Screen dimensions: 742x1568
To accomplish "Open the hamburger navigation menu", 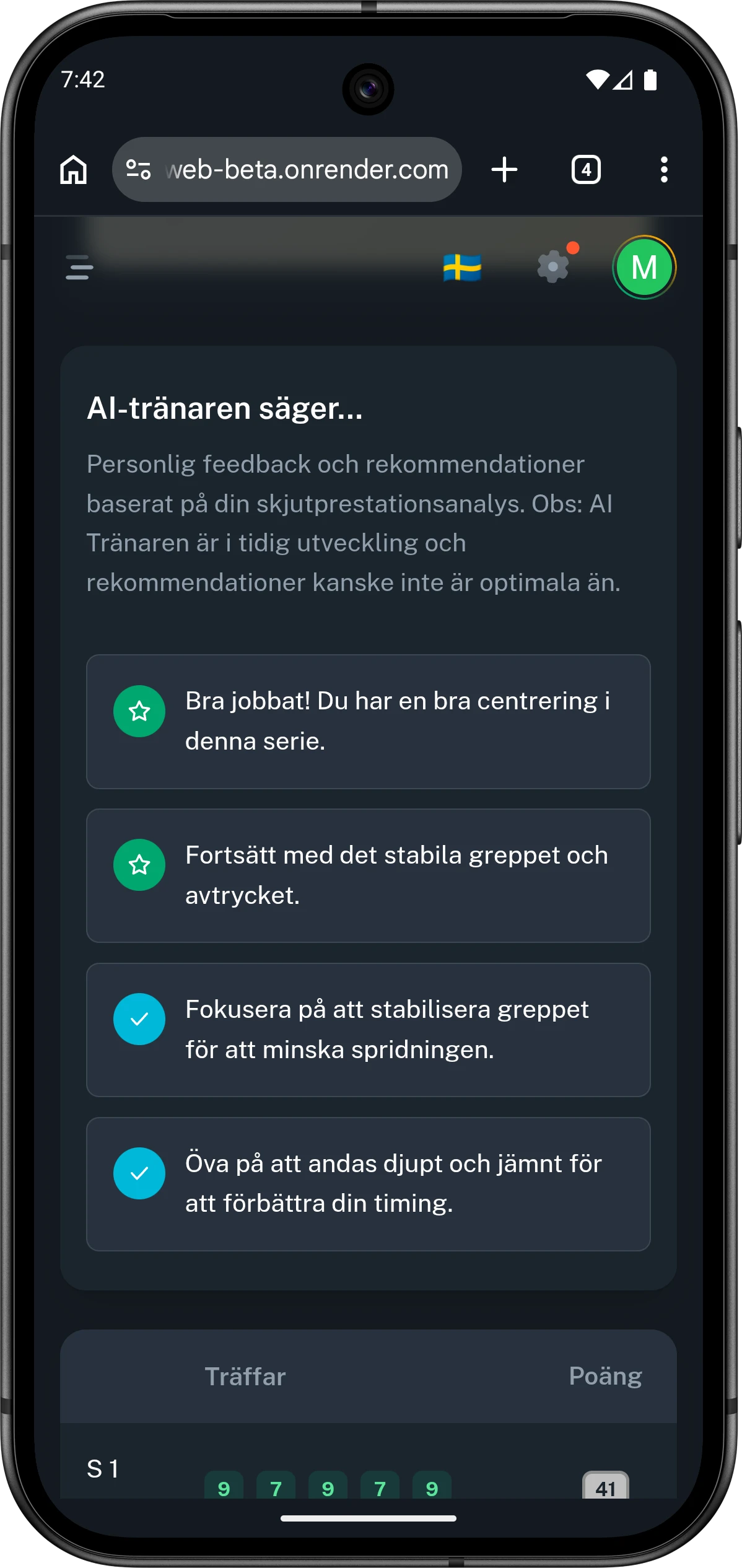I will 79,268.
